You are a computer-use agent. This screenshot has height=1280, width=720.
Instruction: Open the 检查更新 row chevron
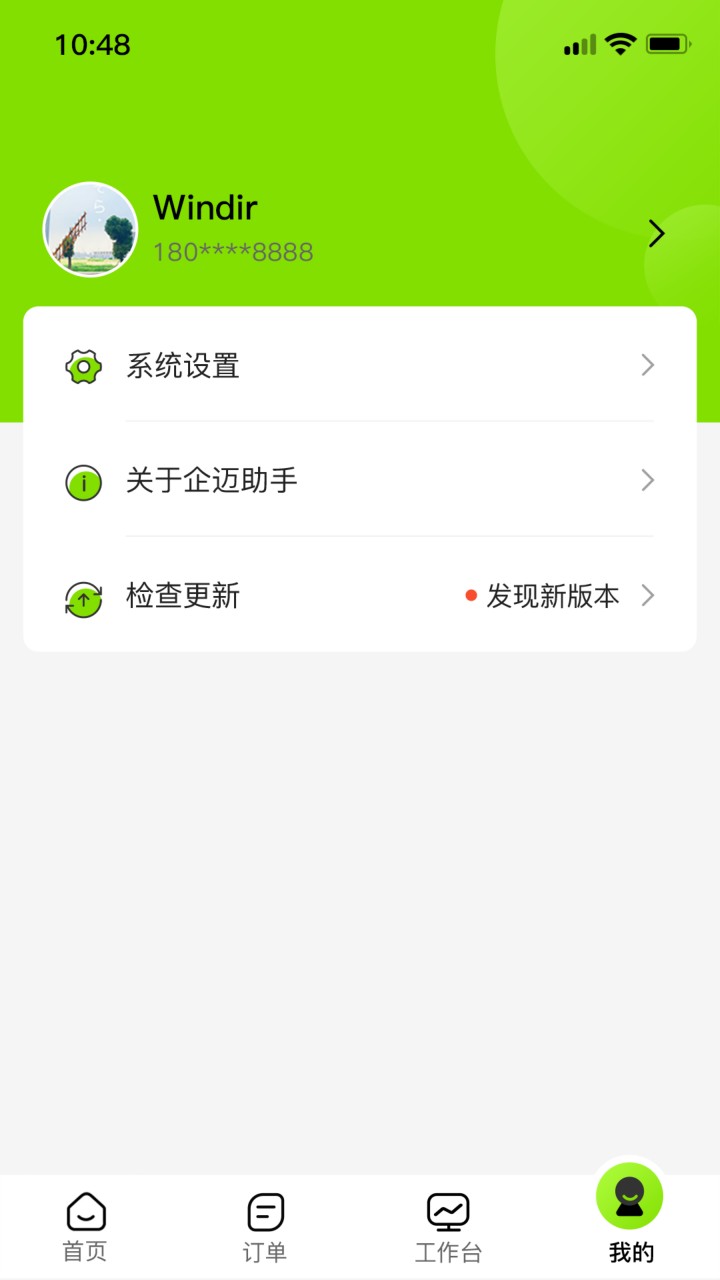pyautogui.click(x=647, y=596)
